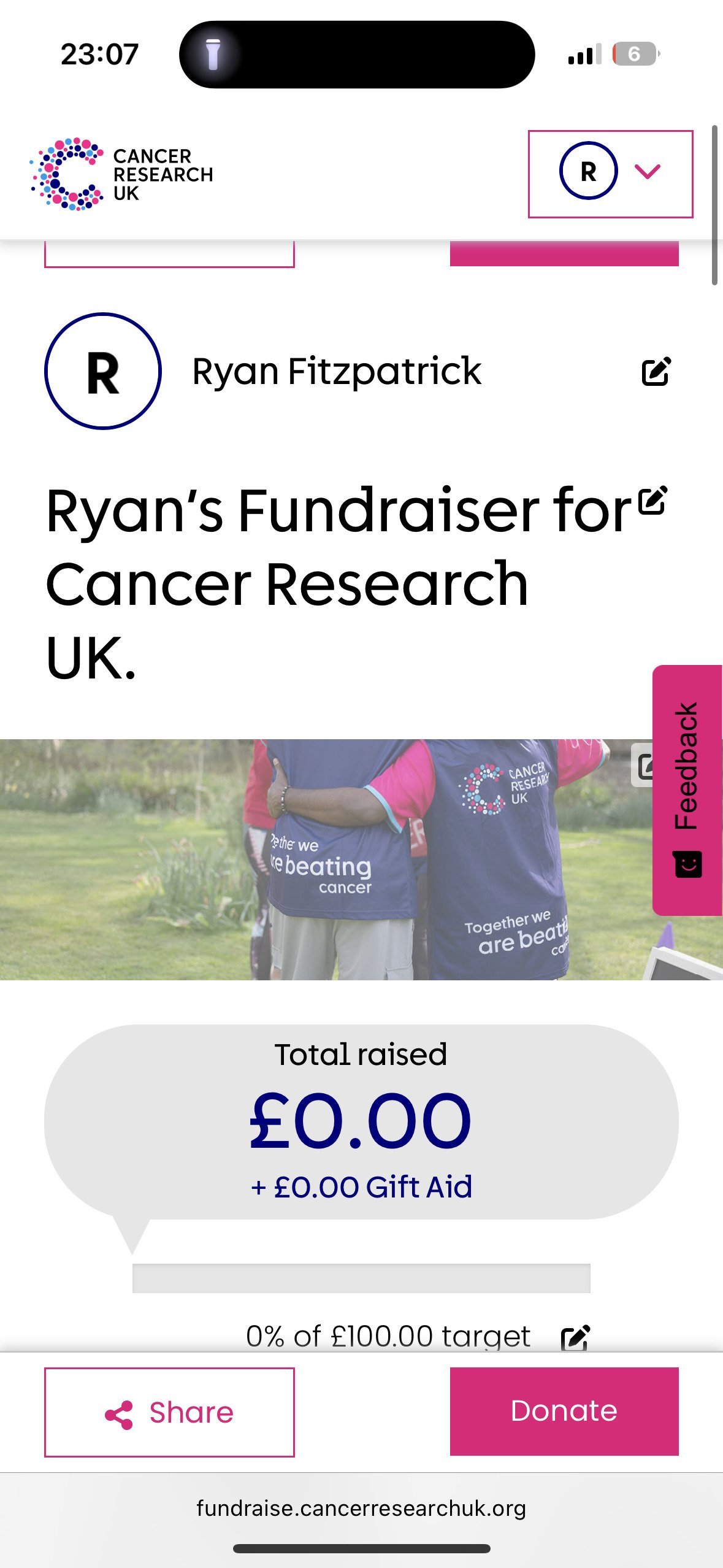This screenshot has height=1568, width=723.
Task: Share this fundraiser page
Action: [x=169, y=1412]
